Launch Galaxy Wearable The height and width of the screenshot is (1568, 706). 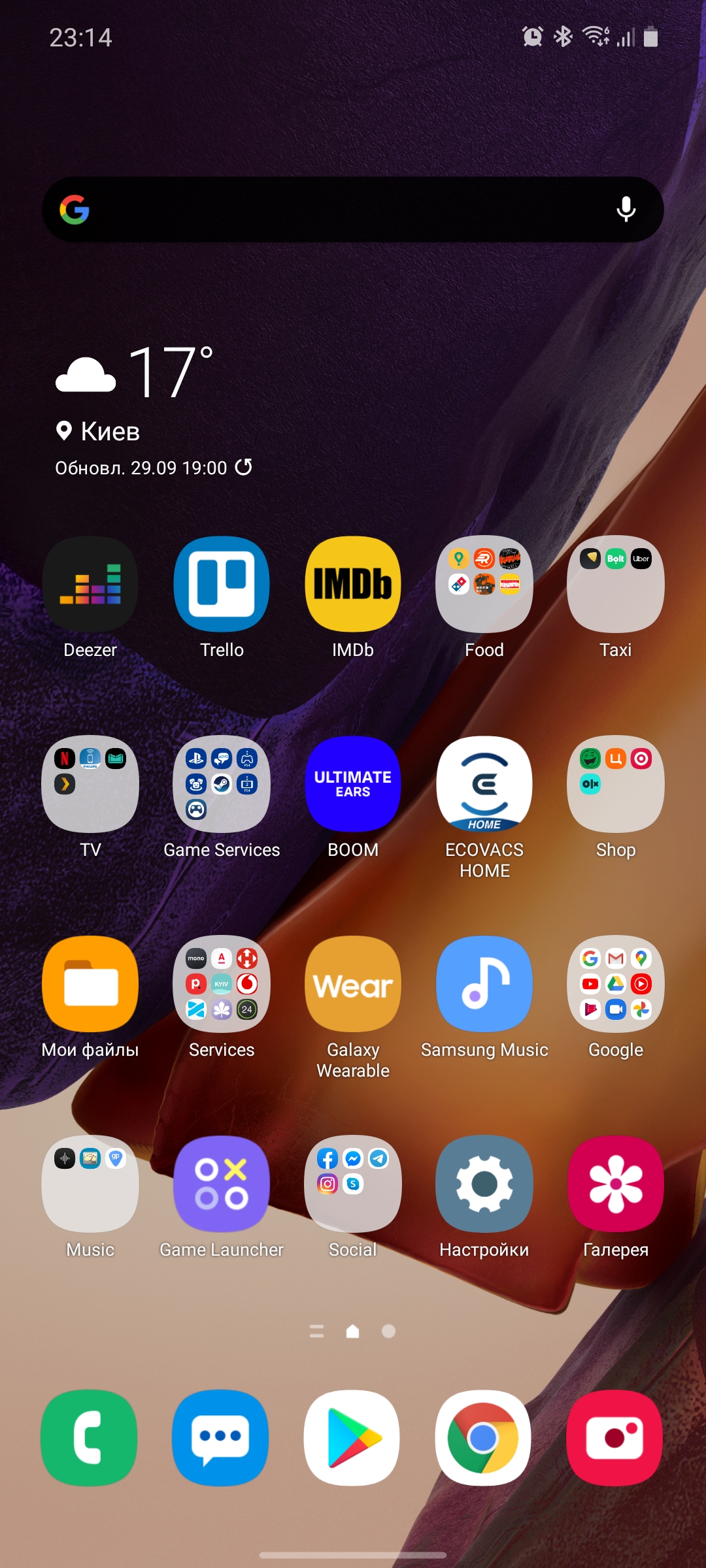353,984
